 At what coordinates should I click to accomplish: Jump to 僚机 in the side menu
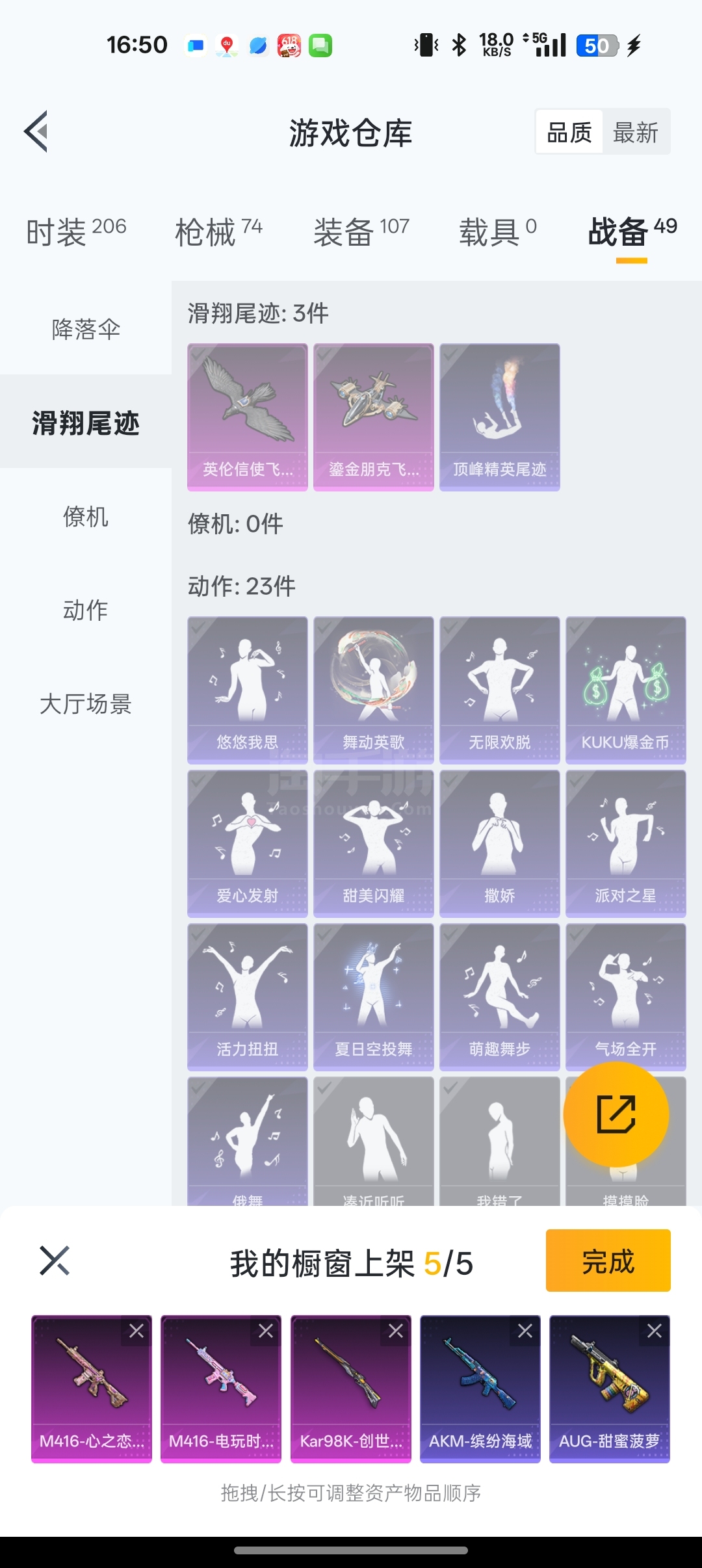pyautogui.click(x=86, y=517)
